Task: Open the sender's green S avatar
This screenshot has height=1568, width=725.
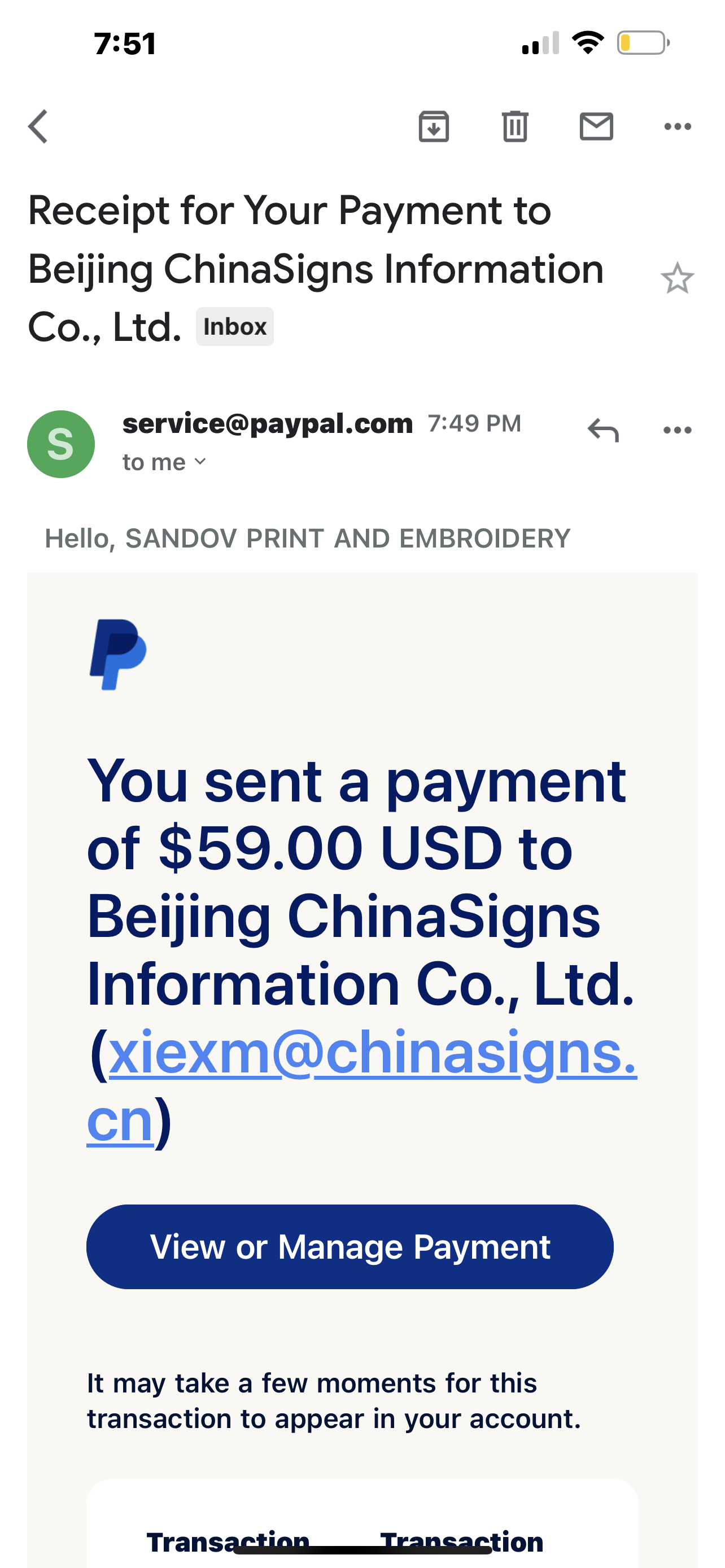Action: coord(61,444)
